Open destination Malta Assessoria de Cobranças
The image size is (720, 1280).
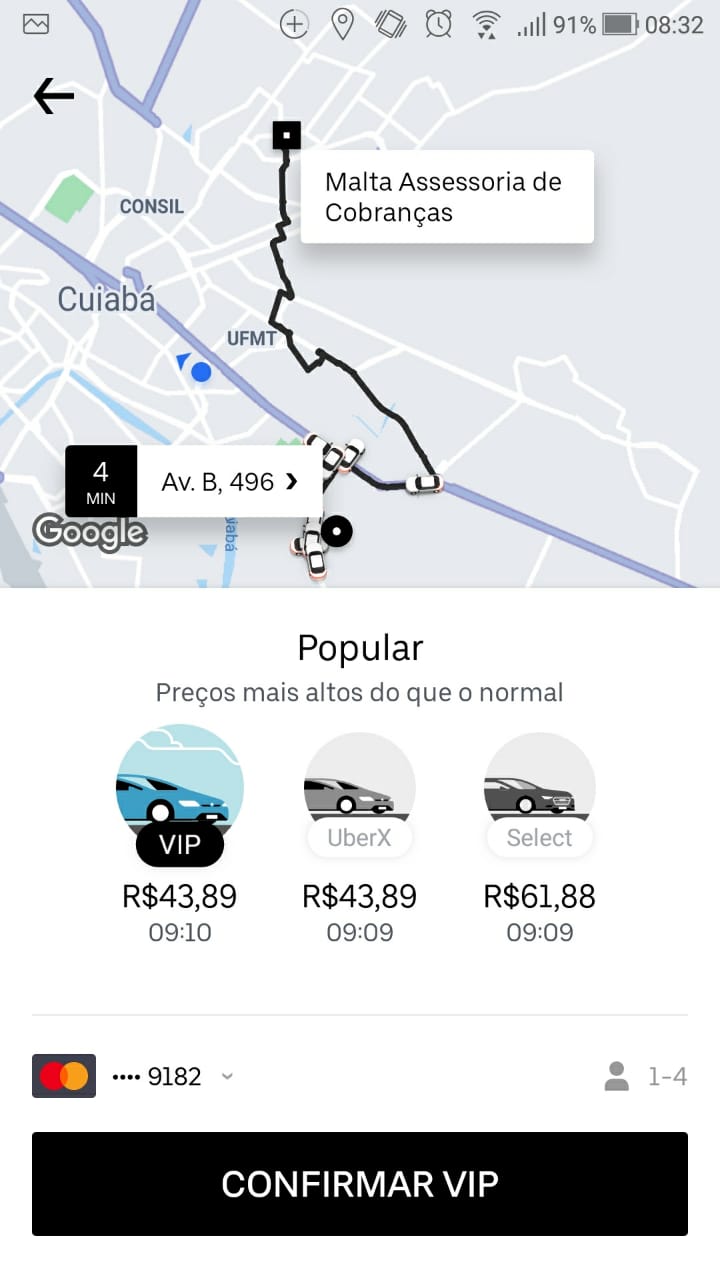[446, 197]
